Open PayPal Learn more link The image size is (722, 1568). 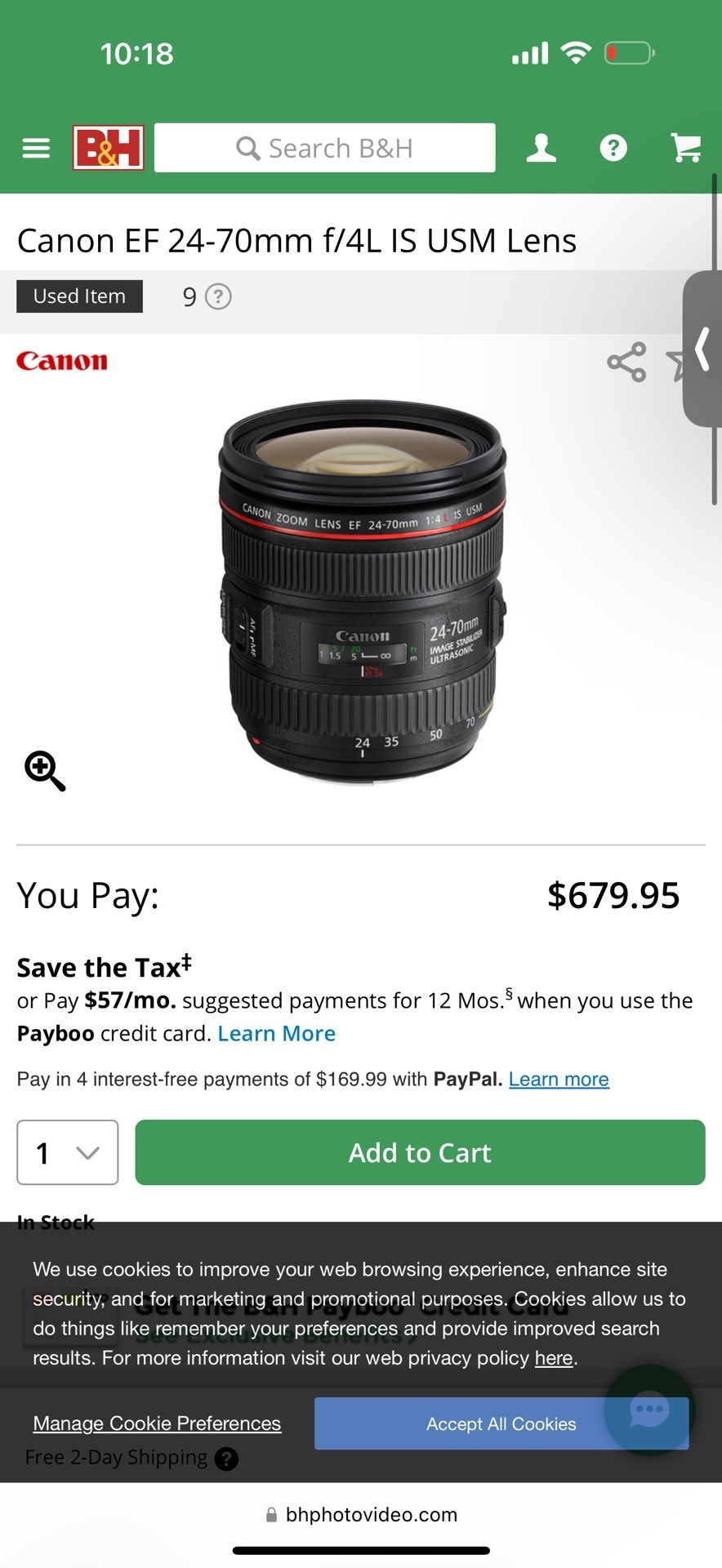(x=559, y=1079)
